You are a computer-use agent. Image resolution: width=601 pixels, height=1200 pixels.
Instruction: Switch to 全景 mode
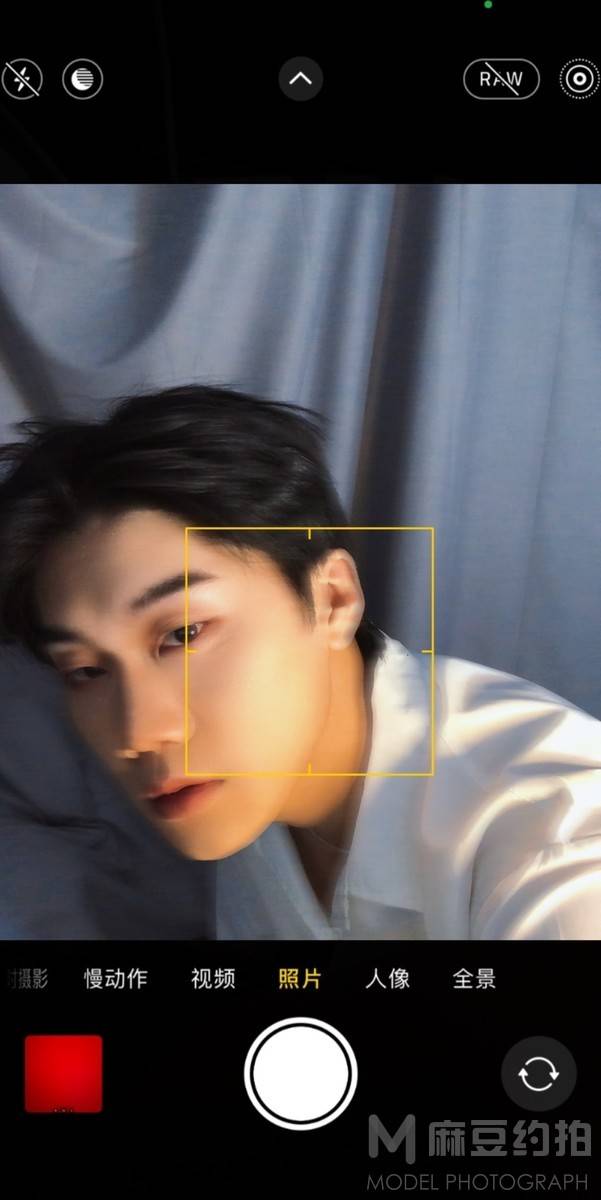[474, 978]
